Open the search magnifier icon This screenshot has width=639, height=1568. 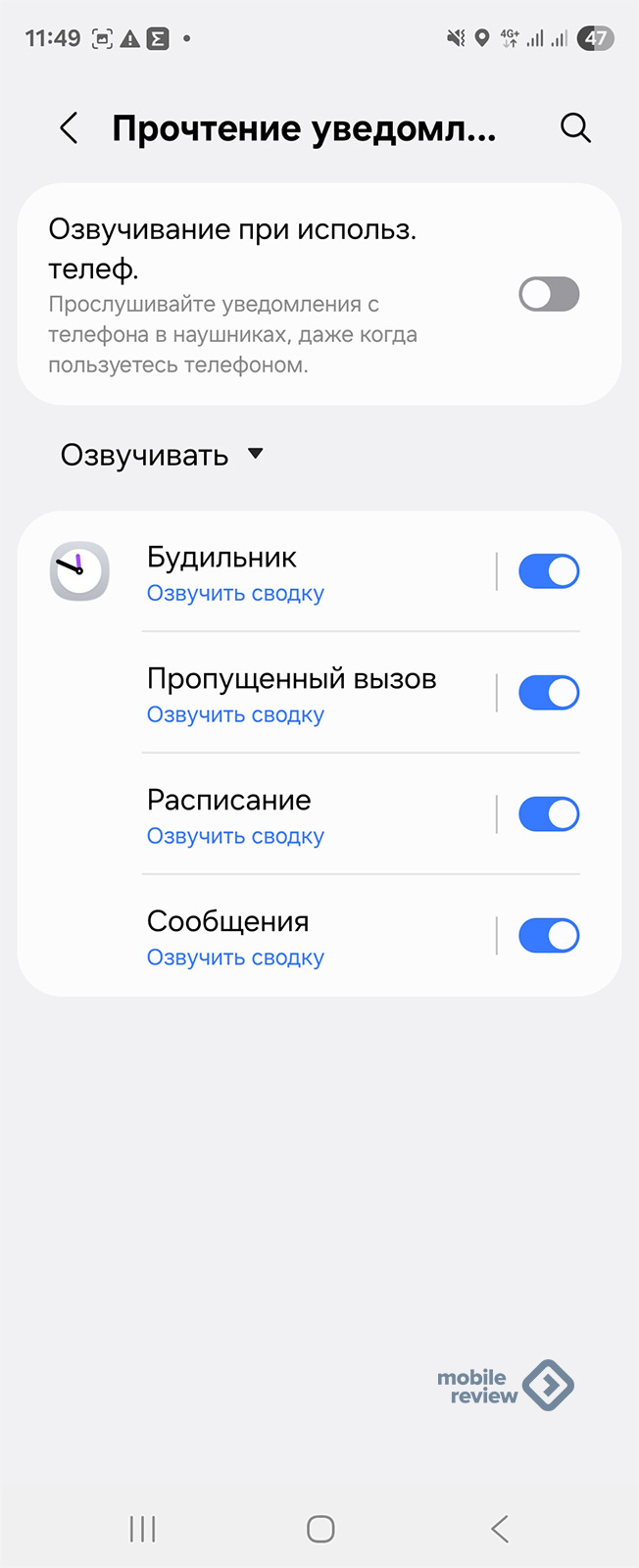(x=575, y=128)
